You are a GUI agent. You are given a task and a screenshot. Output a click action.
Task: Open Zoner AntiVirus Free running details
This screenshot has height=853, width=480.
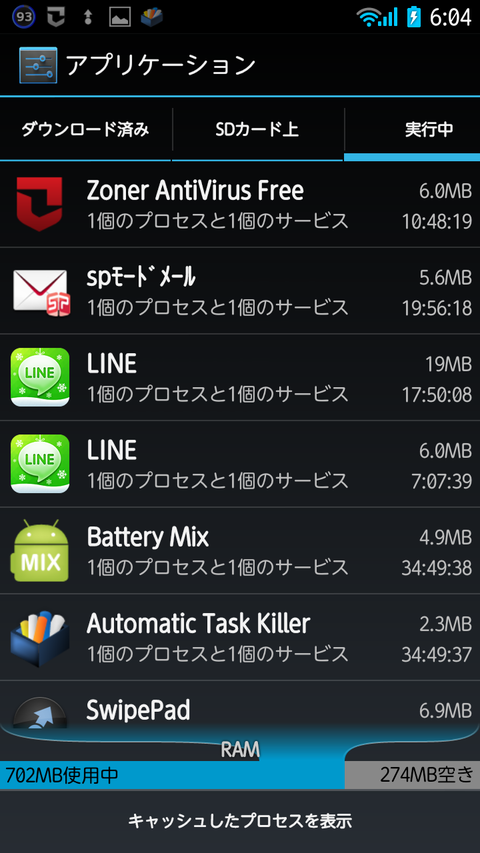(x=240, y=205)
